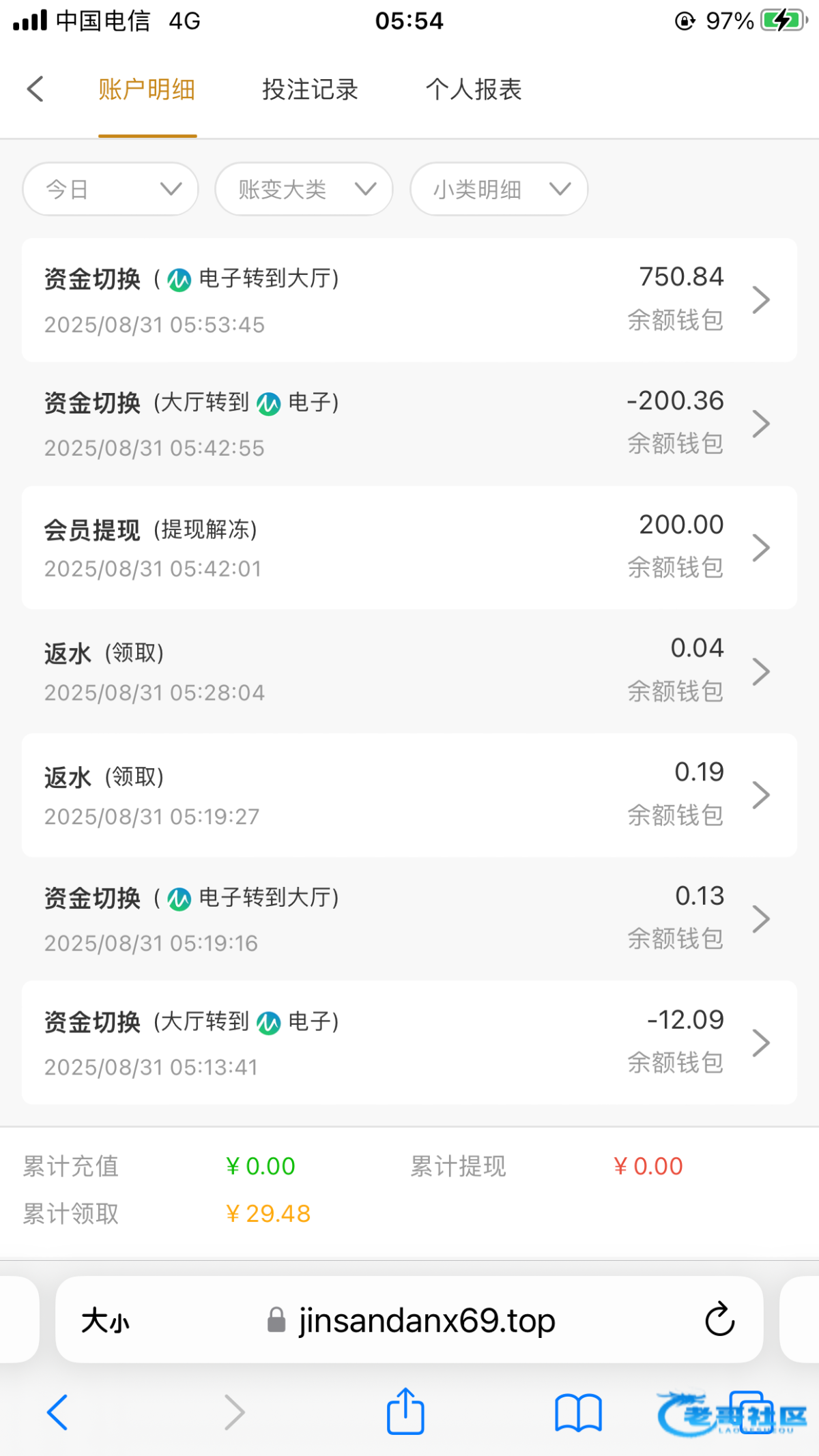Open the 会员提现 200.00 record
The width and height of the screenshot is (819, 1456).
pos(409,547)
